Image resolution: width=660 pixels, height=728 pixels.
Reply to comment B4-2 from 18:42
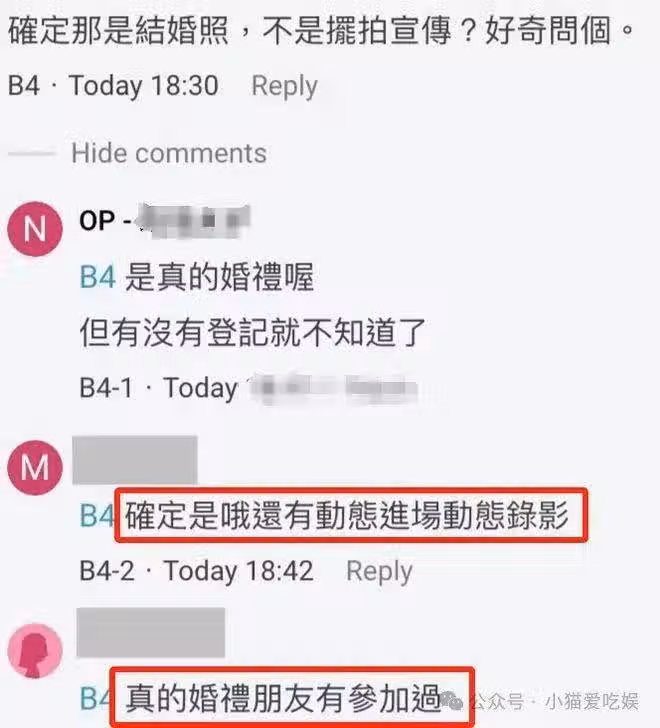coord(378,572)
